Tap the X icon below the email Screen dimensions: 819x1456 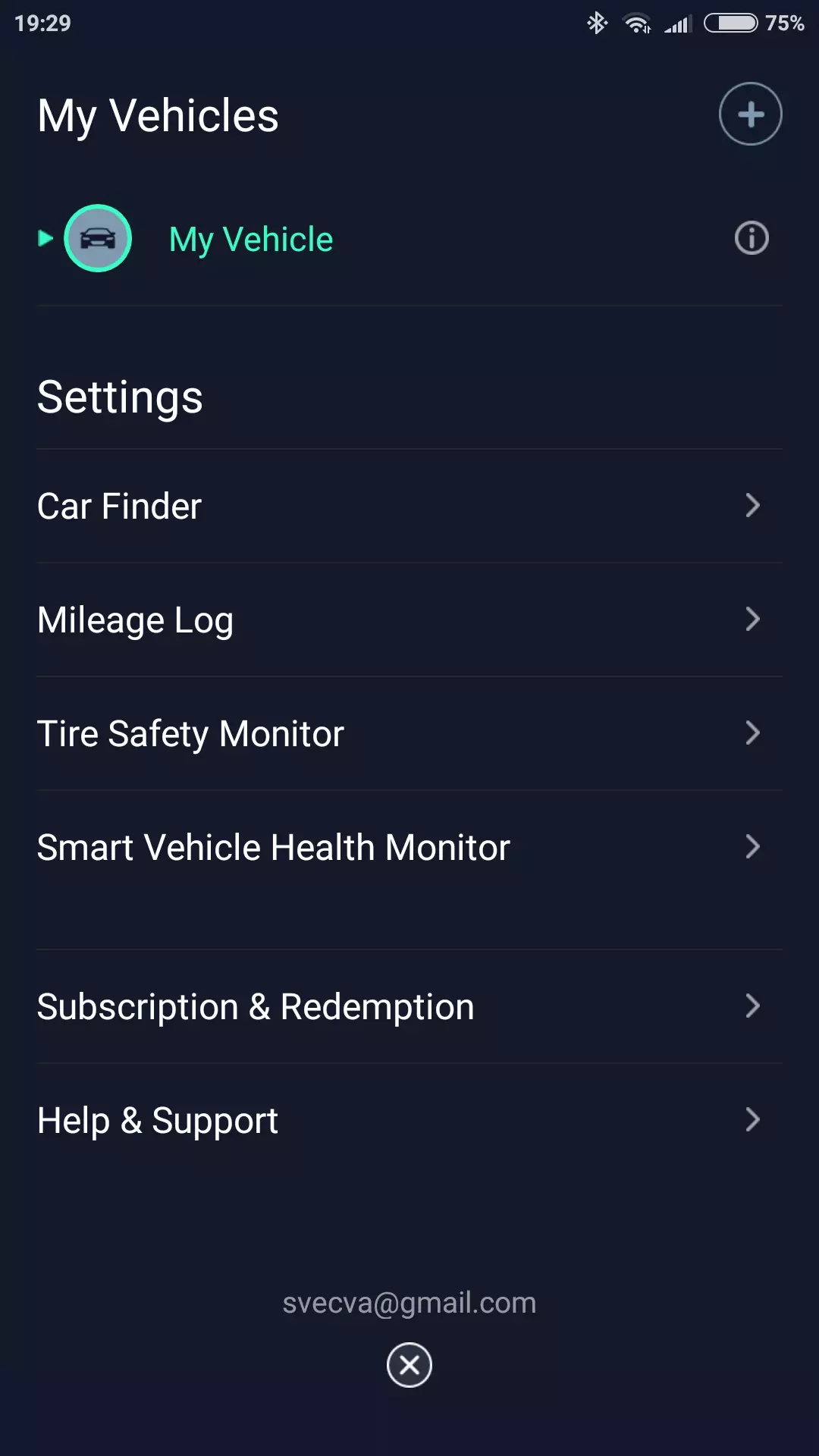409,1365
